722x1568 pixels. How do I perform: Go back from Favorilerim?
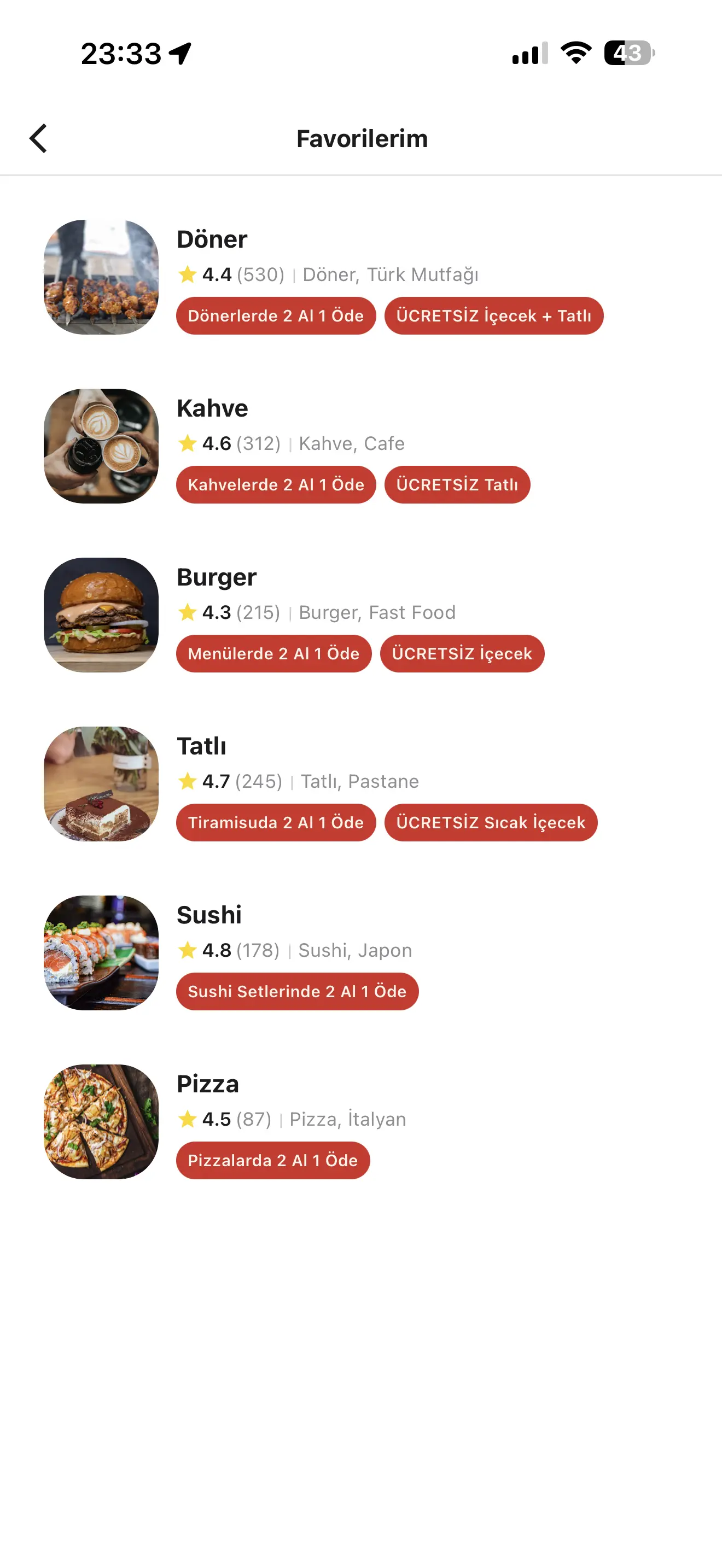point(38,139)
